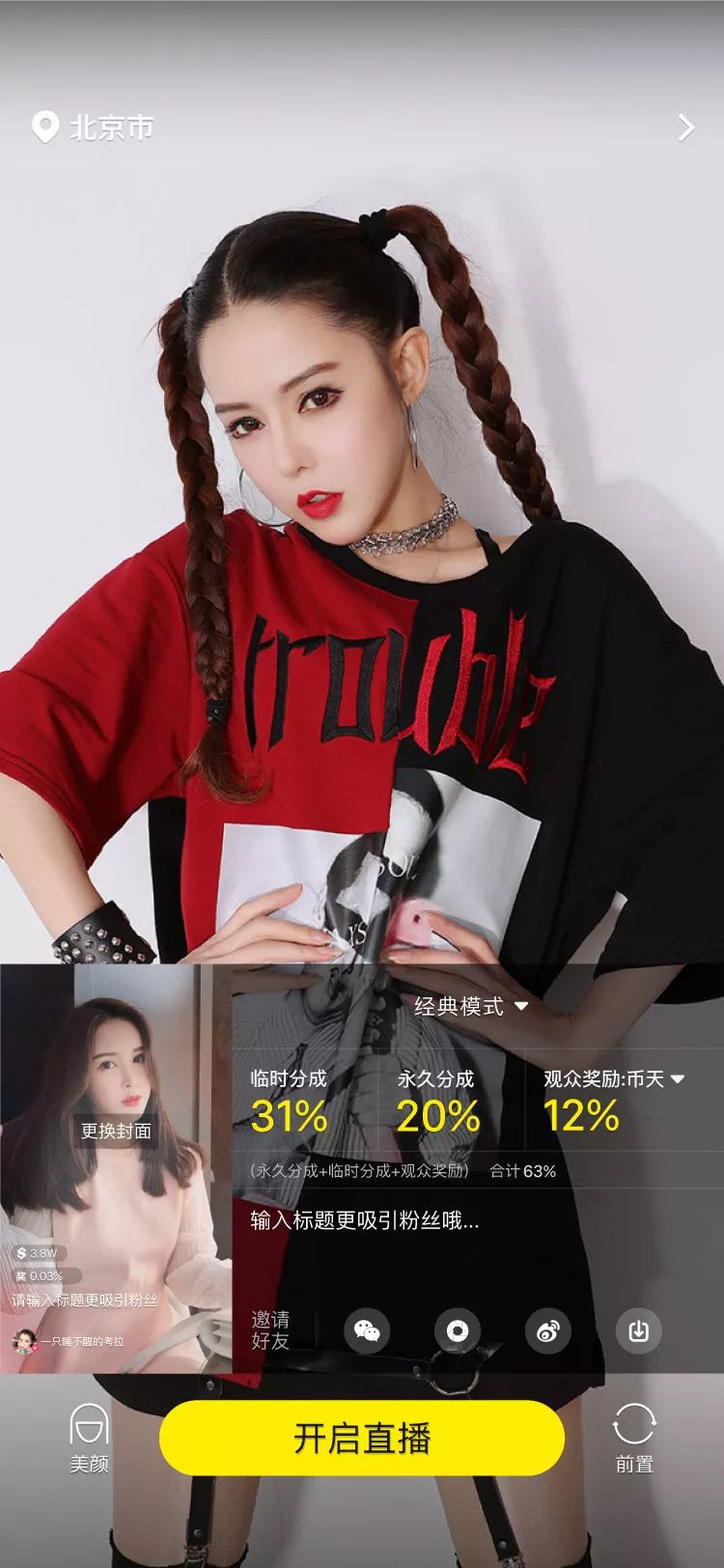Tap the Beijing location tag
The height and width of the screenshot is (1568, 724).
[x=94, y=127]
